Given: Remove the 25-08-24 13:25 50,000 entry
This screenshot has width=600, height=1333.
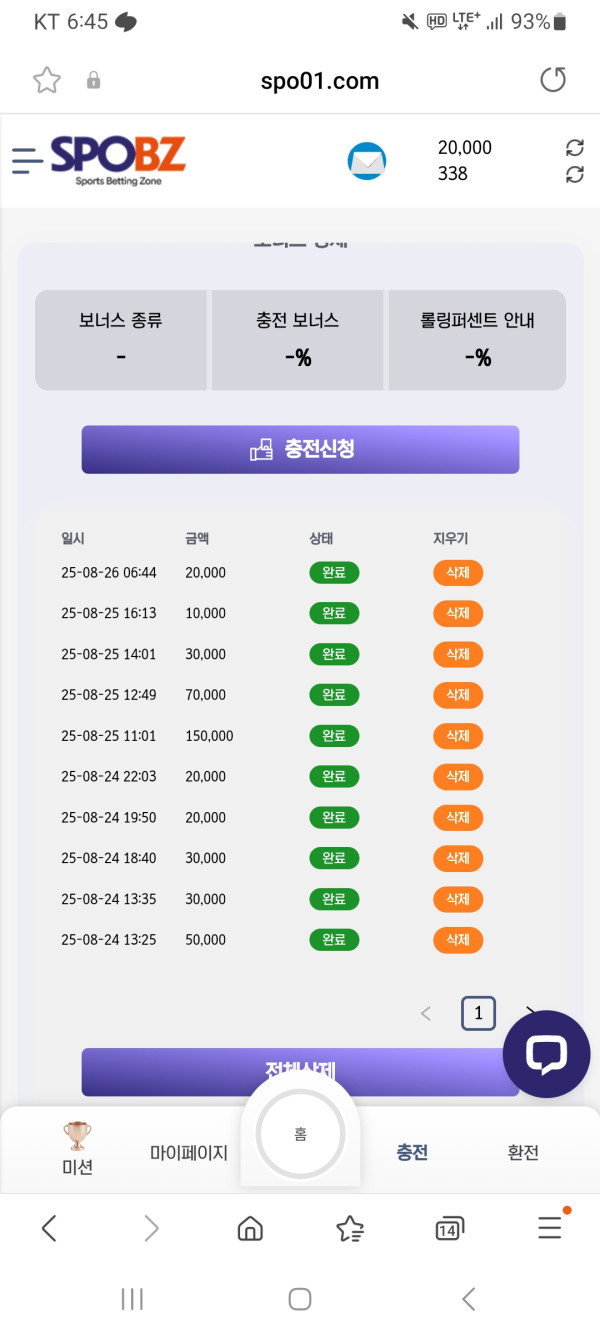Looking at the screenshot, I should [x=458, y=940].
